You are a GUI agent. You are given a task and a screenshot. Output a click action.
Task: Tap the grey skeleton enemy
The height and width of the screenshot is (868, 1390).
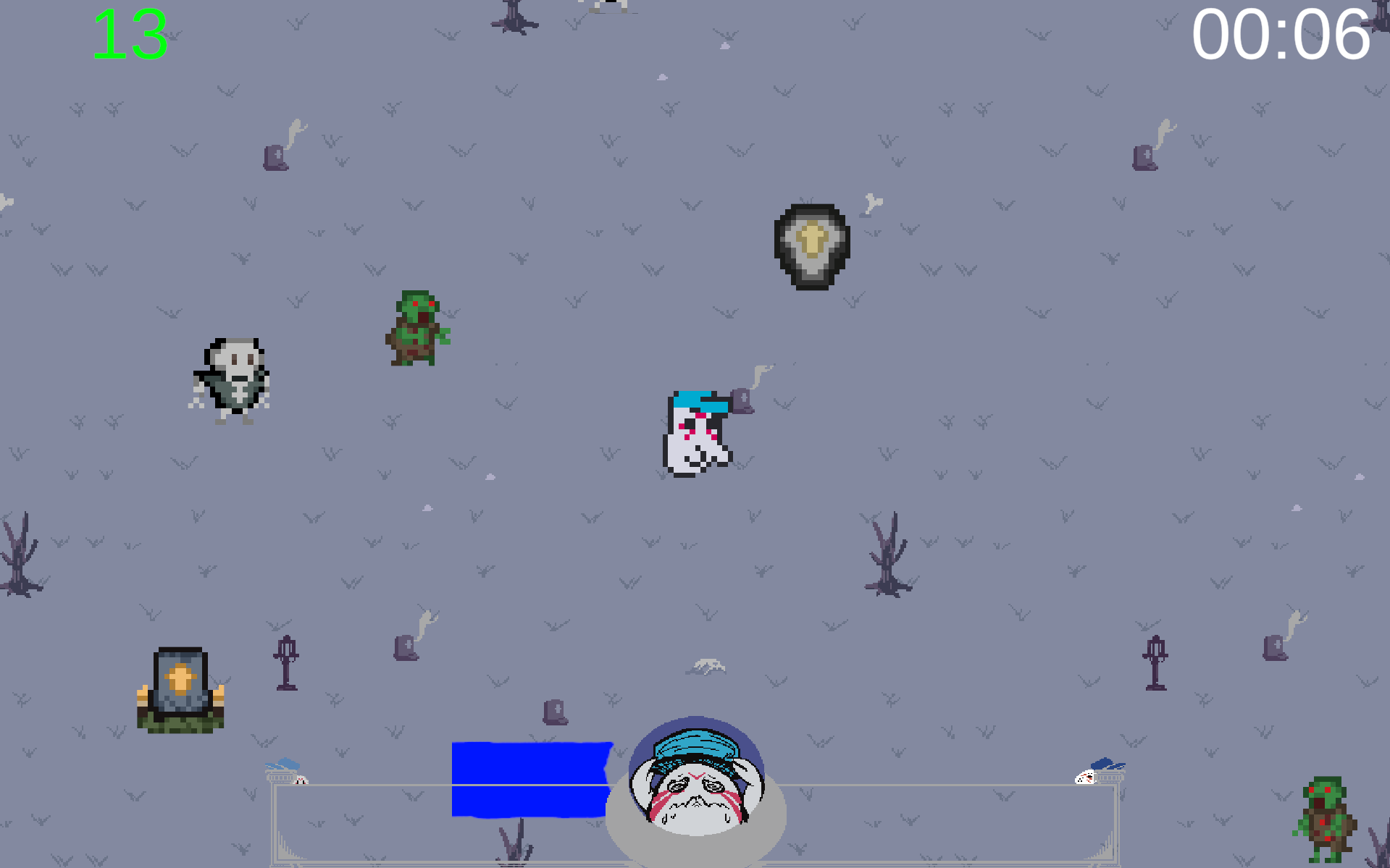(232, 379)
